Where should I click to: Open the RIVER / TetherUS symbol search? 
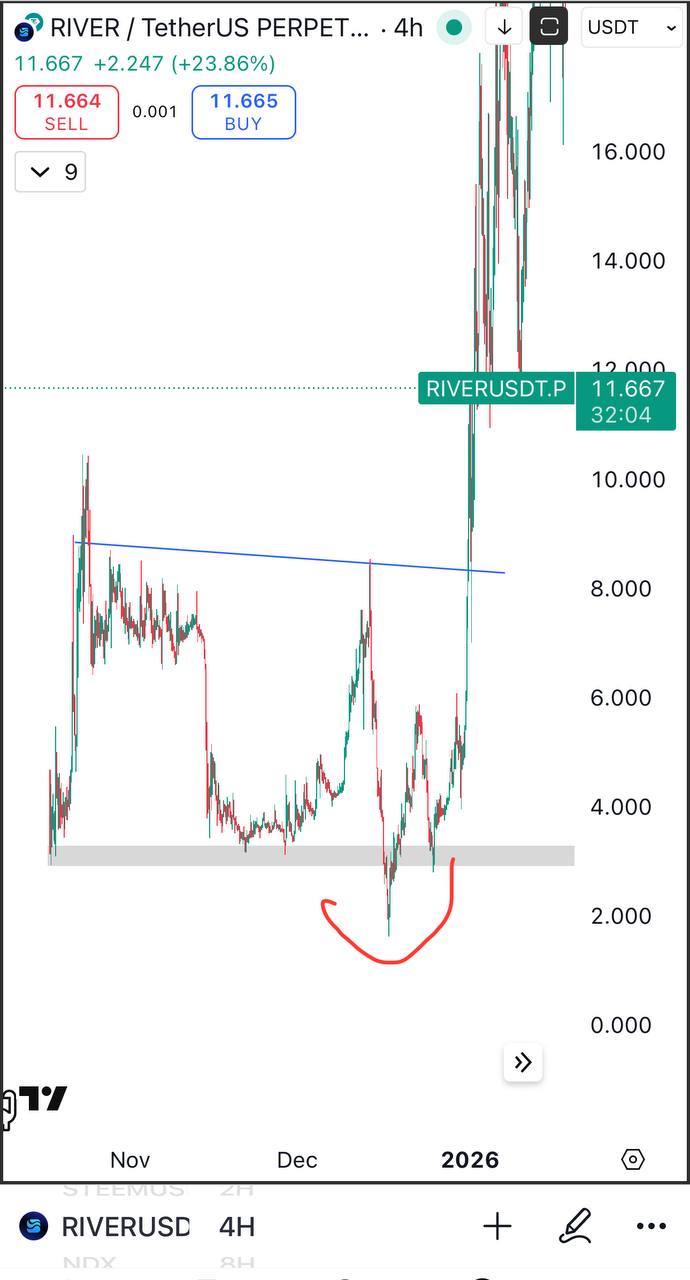(200, 27)
